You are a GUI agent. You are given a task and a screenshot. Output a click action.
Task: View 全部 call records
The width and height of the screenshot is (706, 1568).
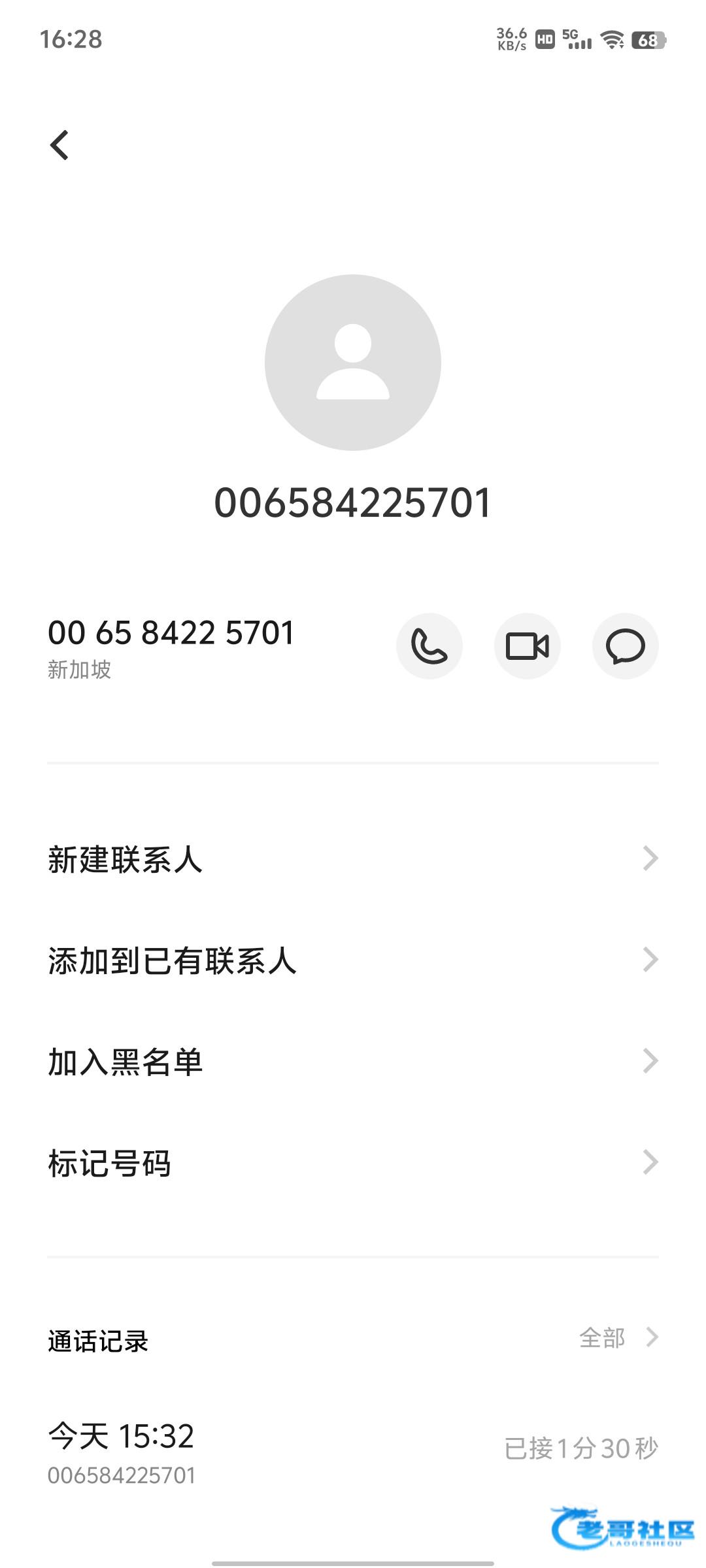tap(617, 1337)
